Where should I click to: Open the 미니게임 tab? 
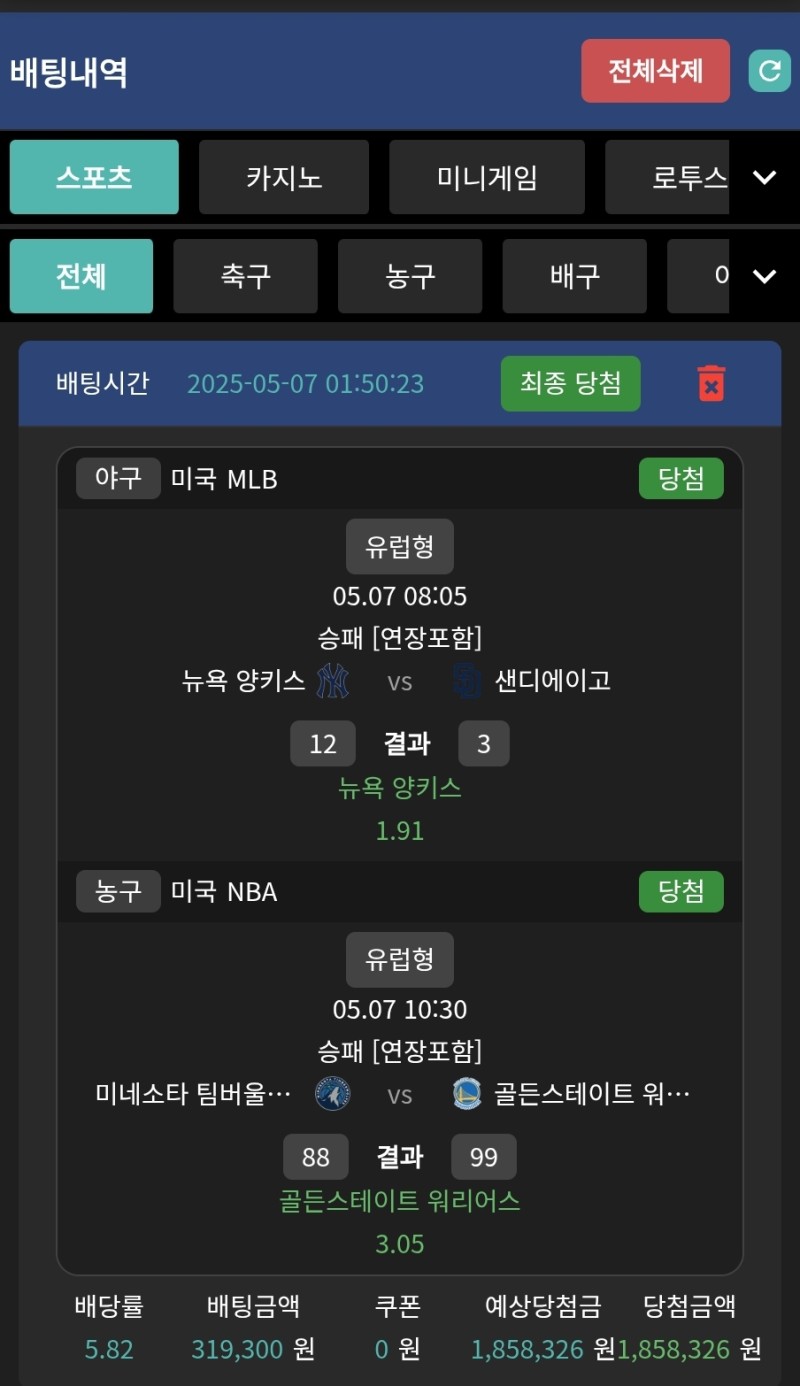pyautogui.click(x=487, y=177)
